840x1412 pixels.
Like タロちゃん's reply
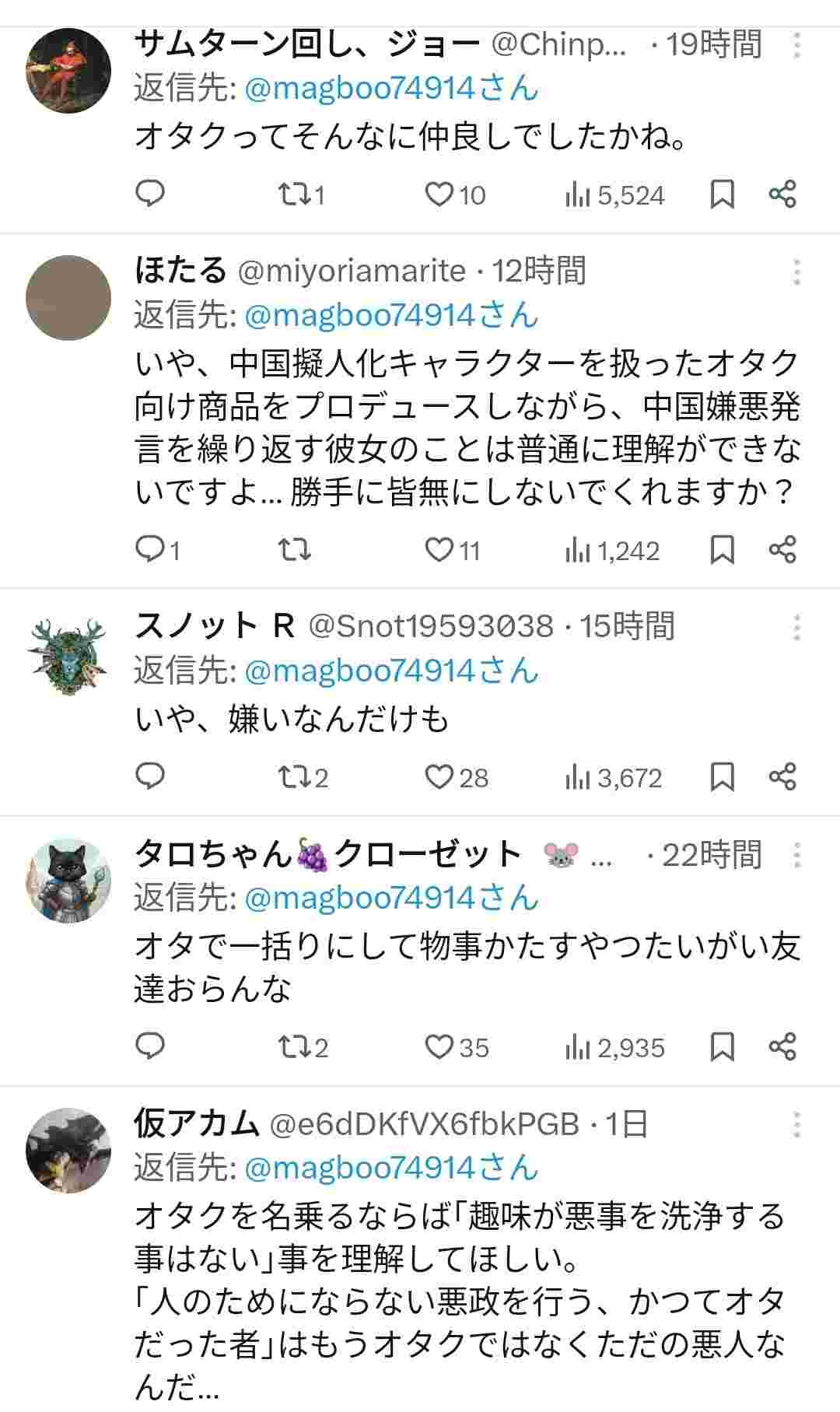439,1047
